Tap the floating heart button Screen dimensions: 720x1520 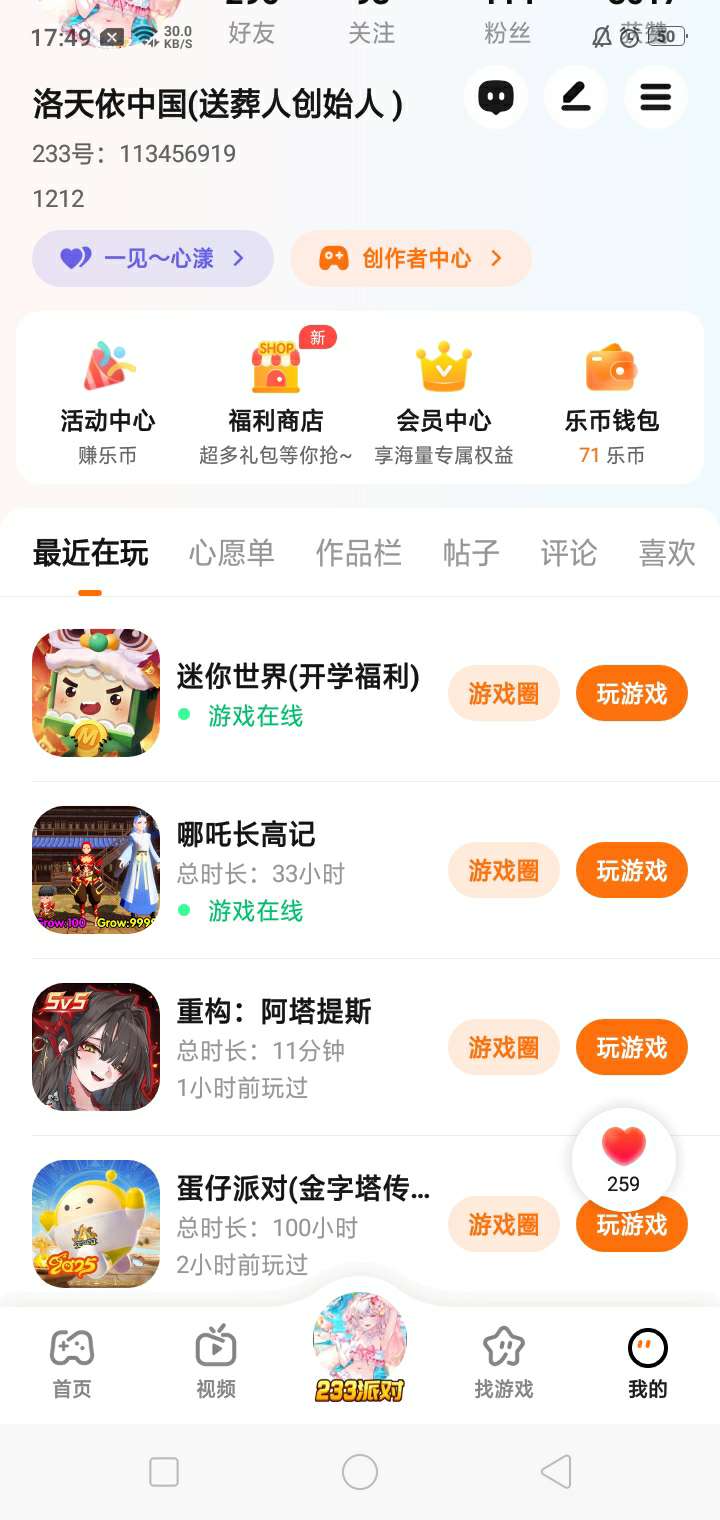tap(624, 1160)
